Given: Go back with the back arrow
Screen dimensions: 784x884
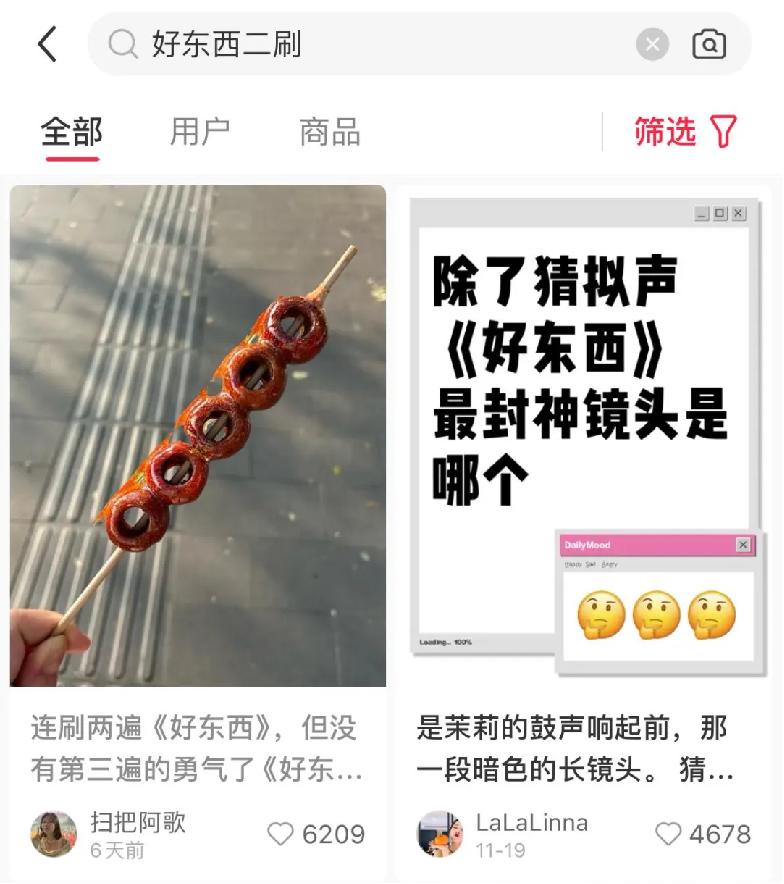Looking at the screenshot, I should [x=47, y=44].
